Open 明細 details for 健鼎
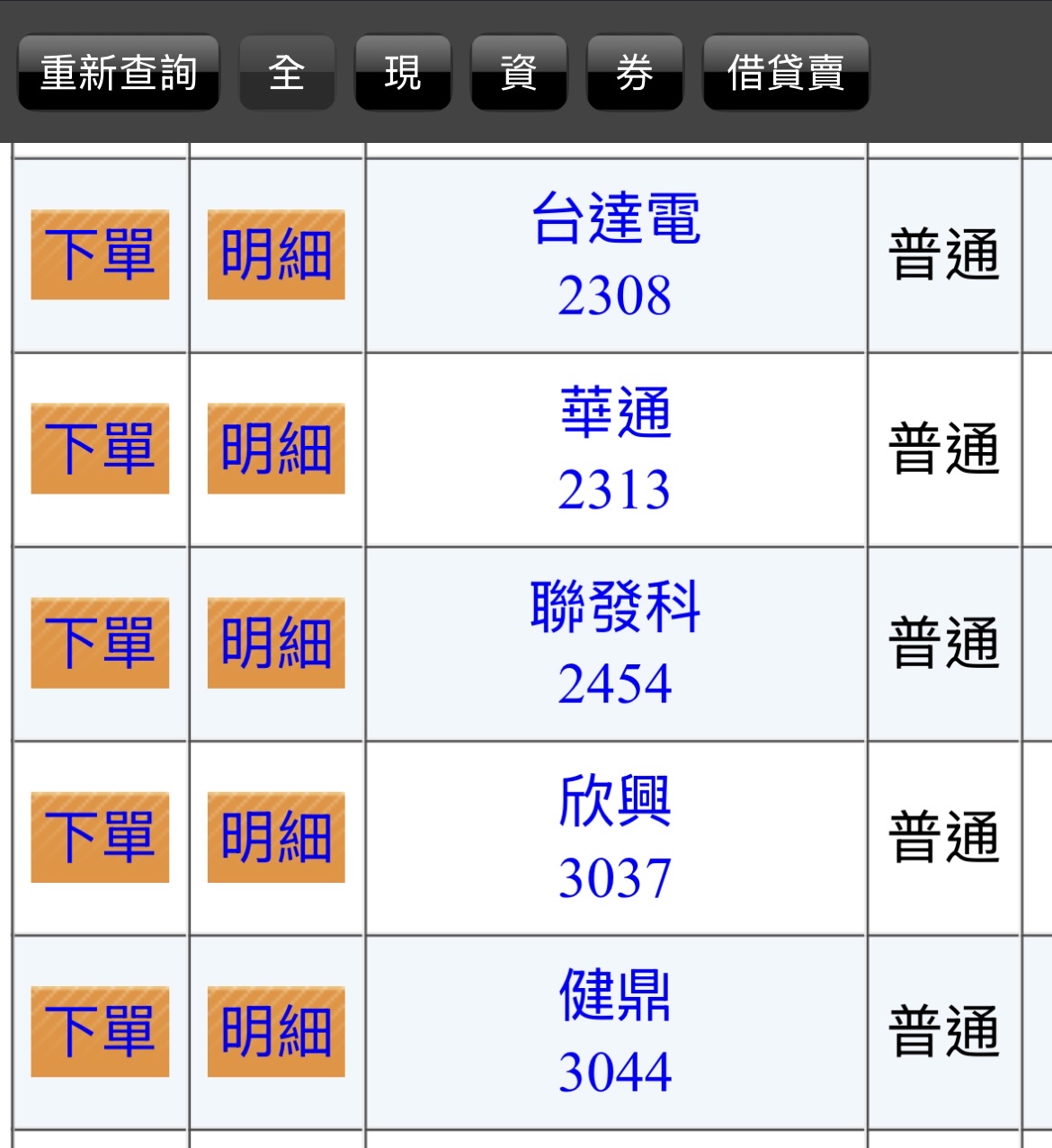 275,1031
